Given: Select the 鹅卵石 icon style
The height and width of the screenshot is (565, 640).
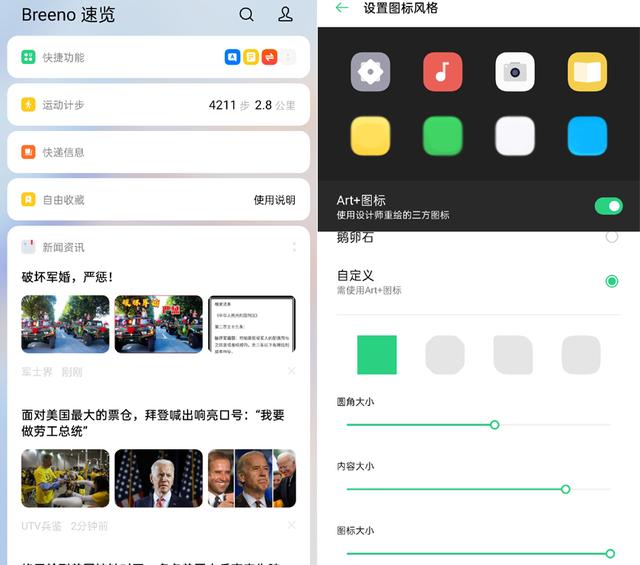Looking at the screenshot, I should coord(611,238).
